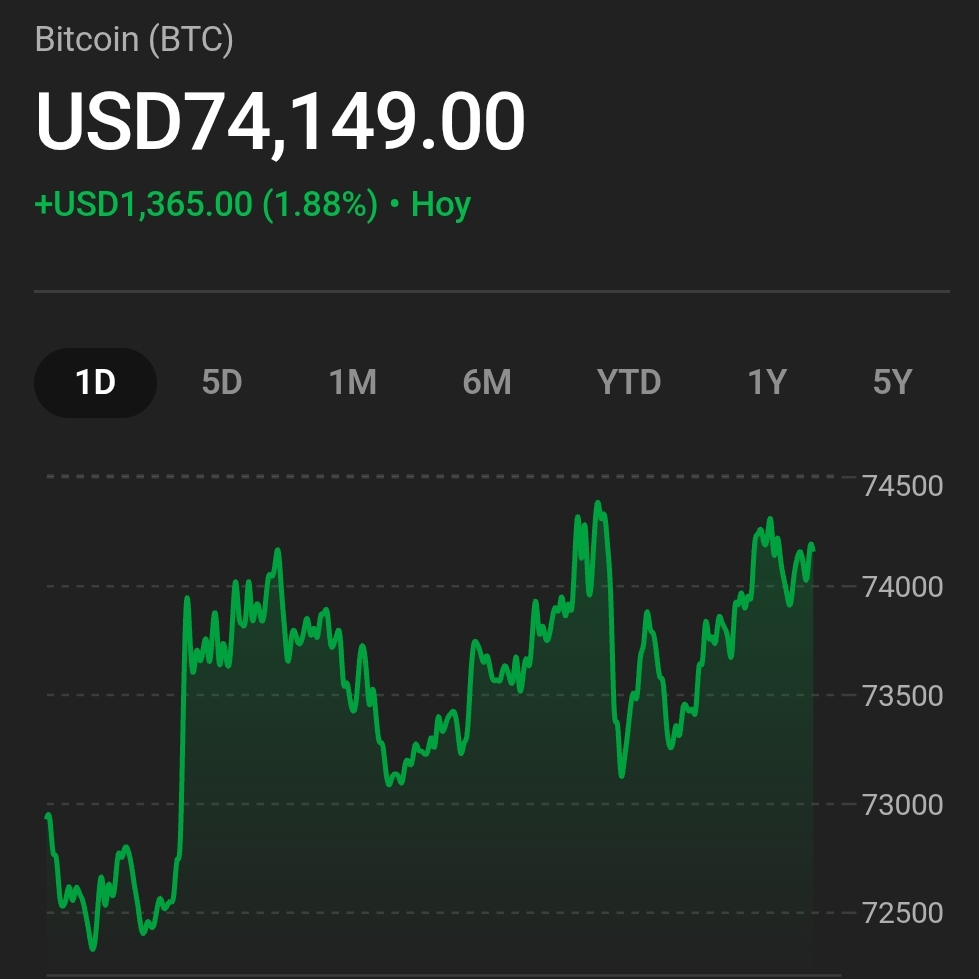The image size is (979, 979).
Task: Show the 1M price chart
Action: click(352, 382)
